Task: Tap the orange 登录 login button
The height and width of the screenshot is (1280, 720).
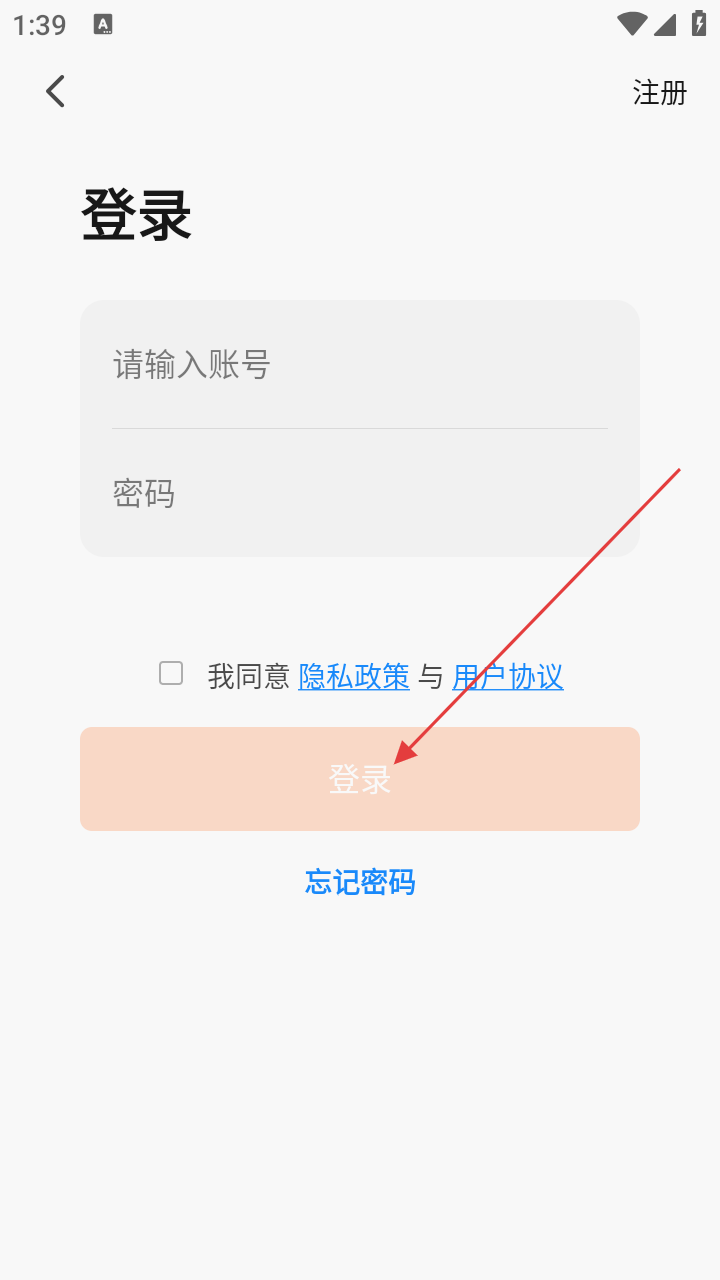Action: (360, 779)
